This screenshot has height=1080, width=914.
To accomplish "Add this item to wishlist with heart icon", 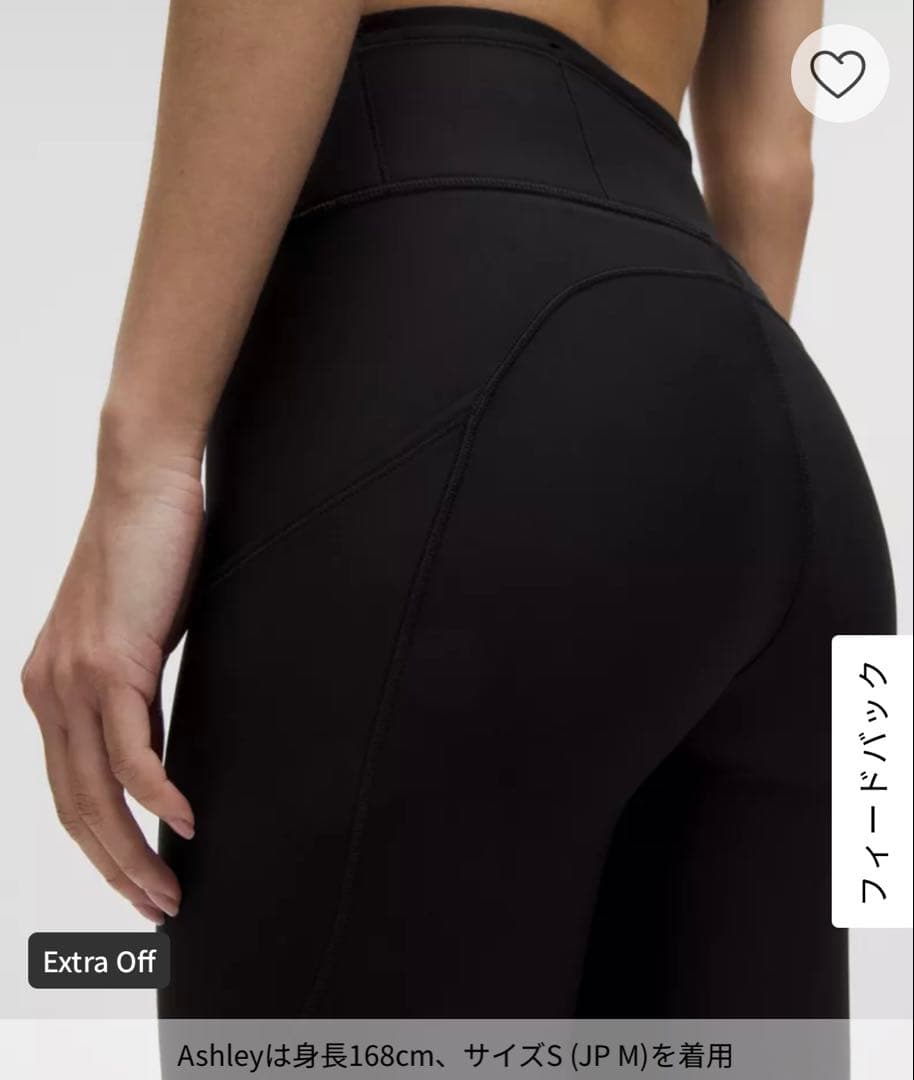I will [838, 72].
